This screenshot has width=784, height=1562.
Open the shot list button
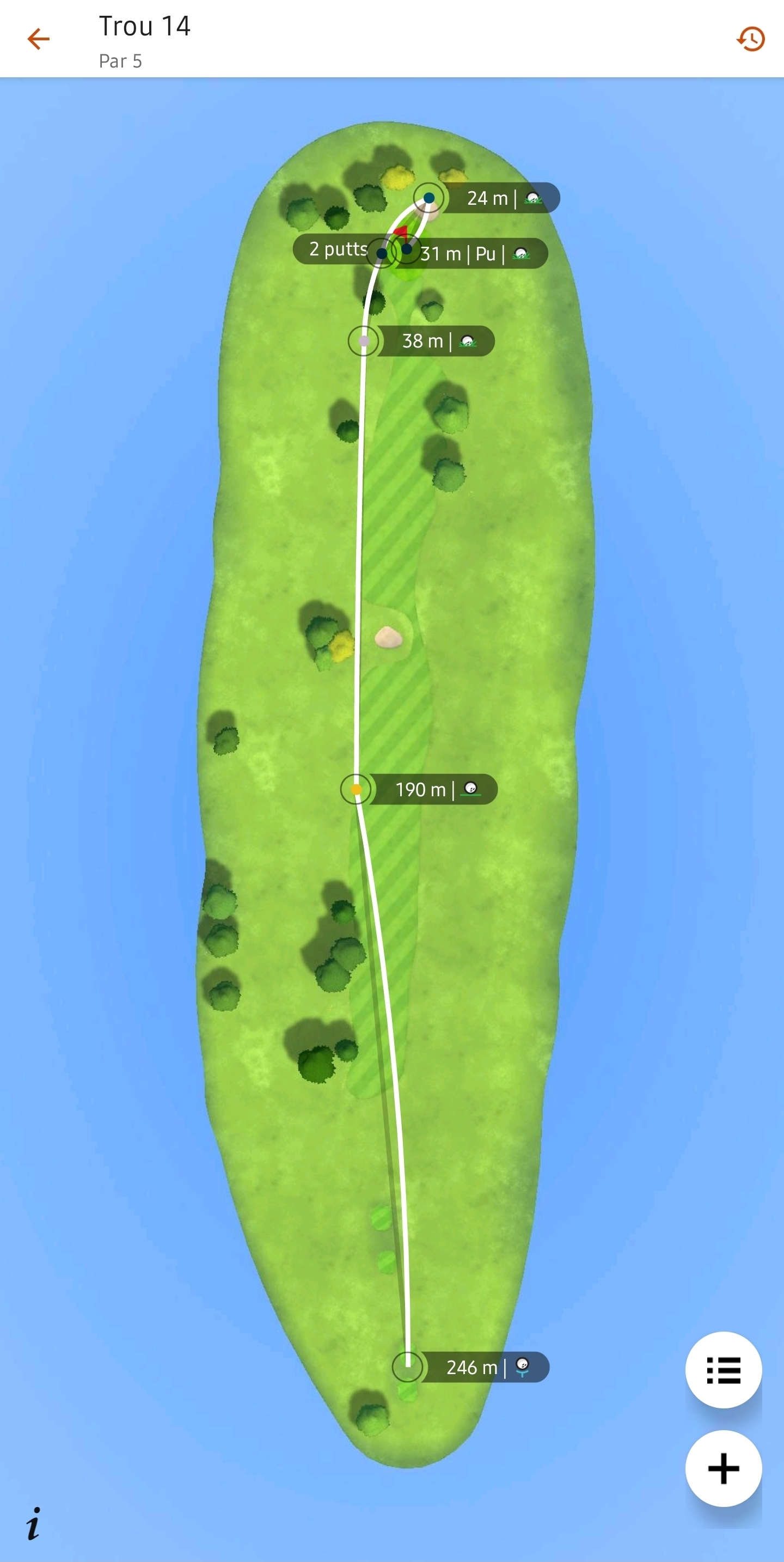[x=723, y=1370]
